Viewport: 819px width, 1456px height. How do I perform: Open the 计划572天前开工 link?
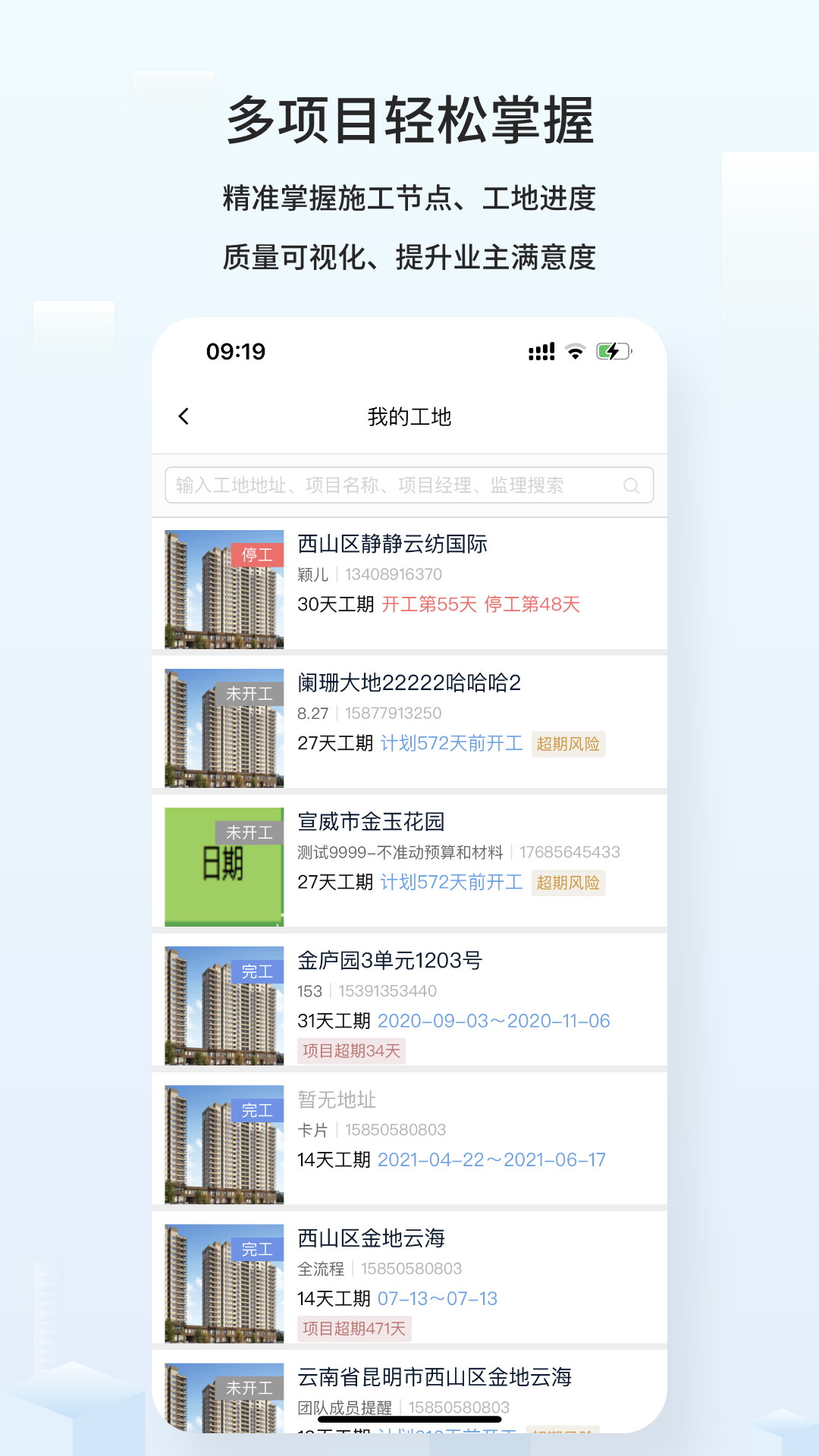pyautogui.click(x=450, y=744)
